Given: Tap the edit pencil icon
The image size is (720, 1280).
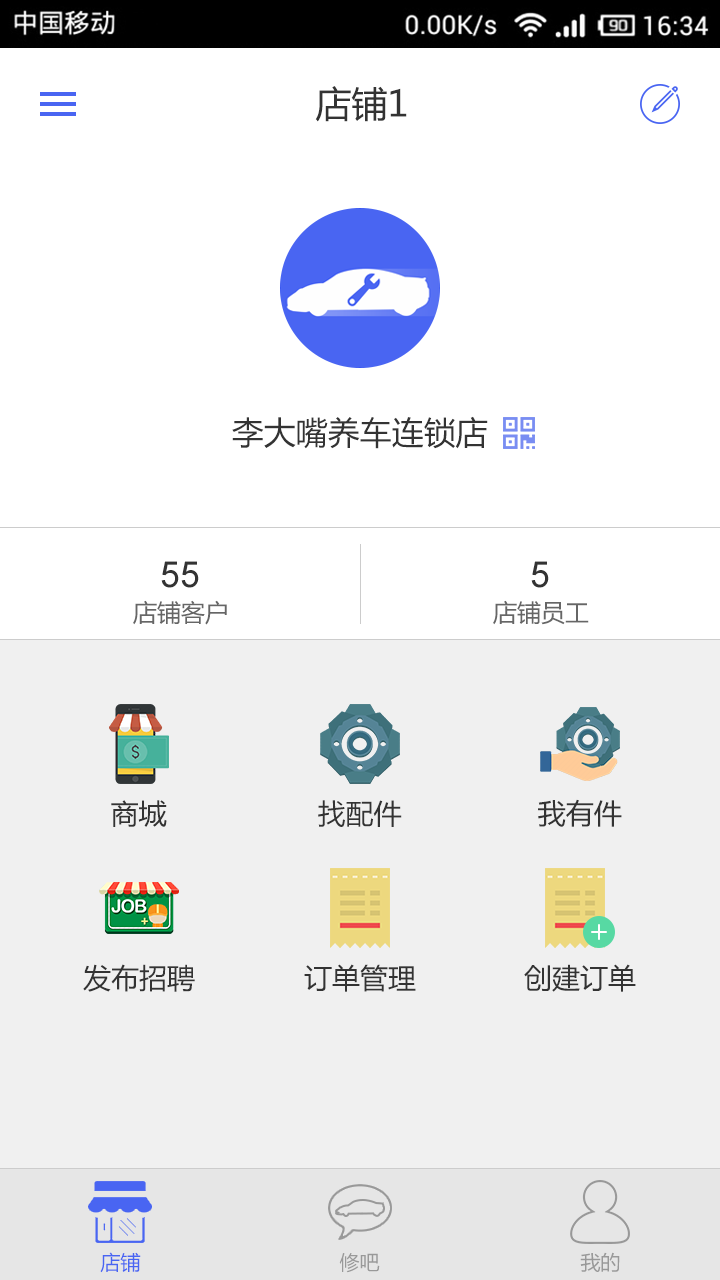Looking at the screenshot, I should (x=660, y=104).
